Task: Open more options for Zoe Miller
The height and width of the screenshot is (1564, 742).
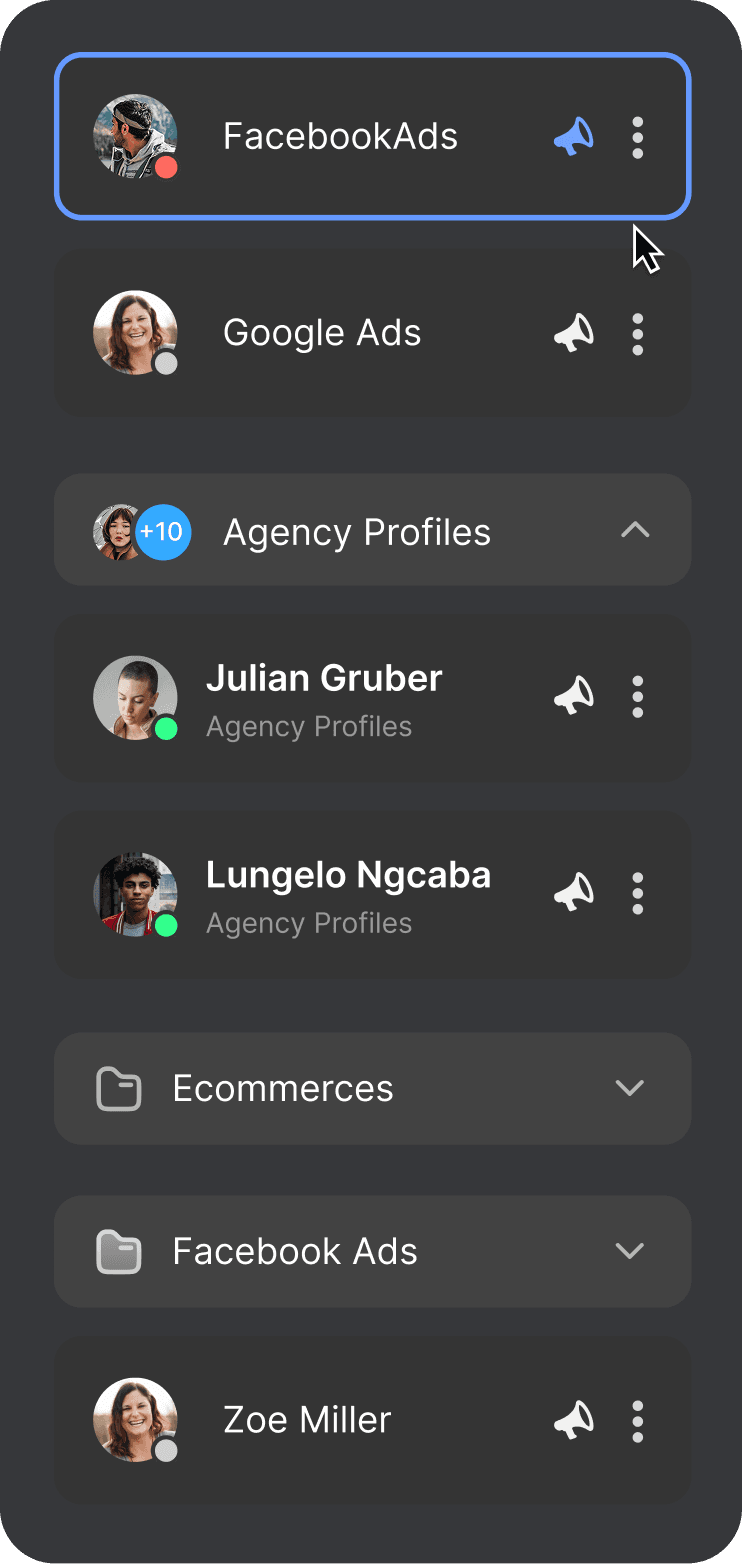Action: tap(637, 1420)
